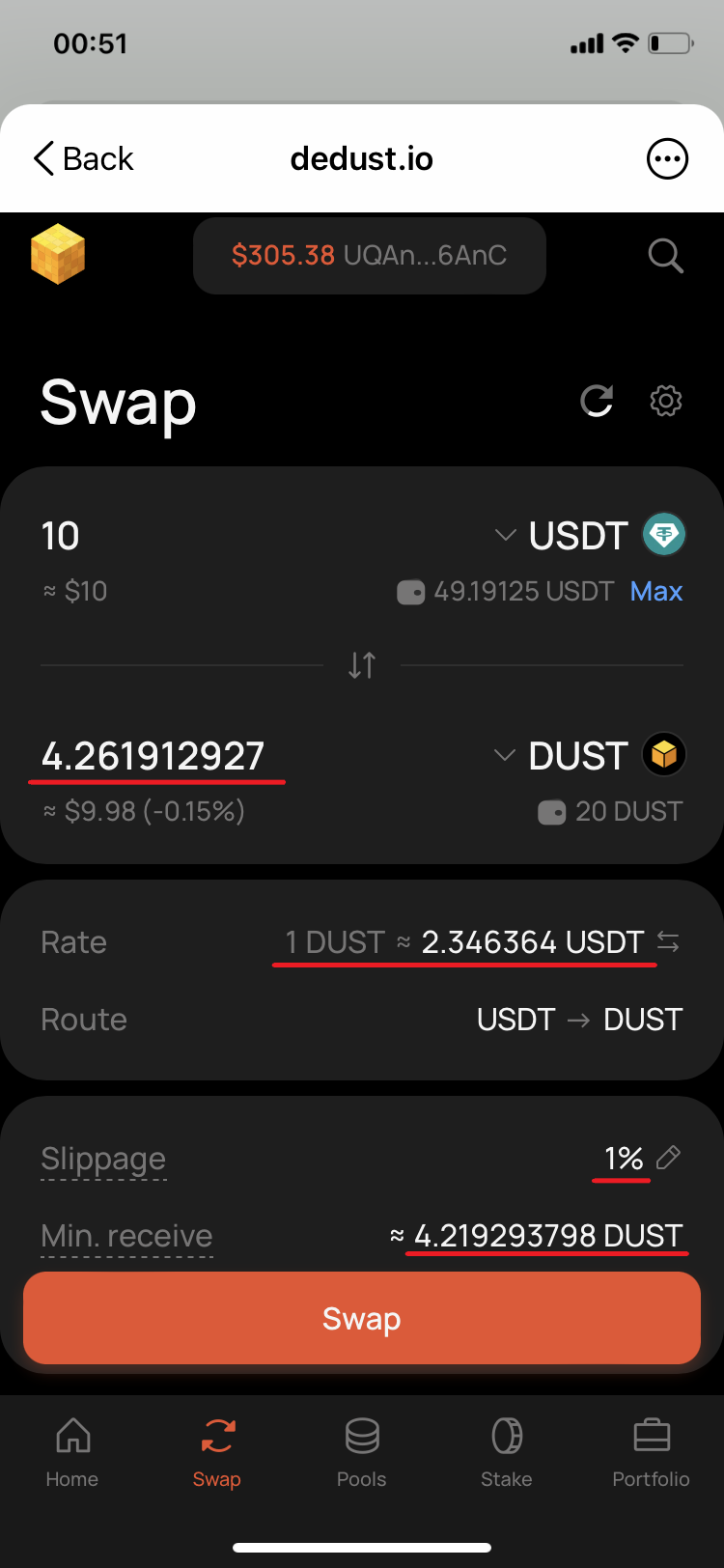Switch to the Stake tab
The height and width of the screenshot is (1568, 724).
click(x=507, y=1451)
